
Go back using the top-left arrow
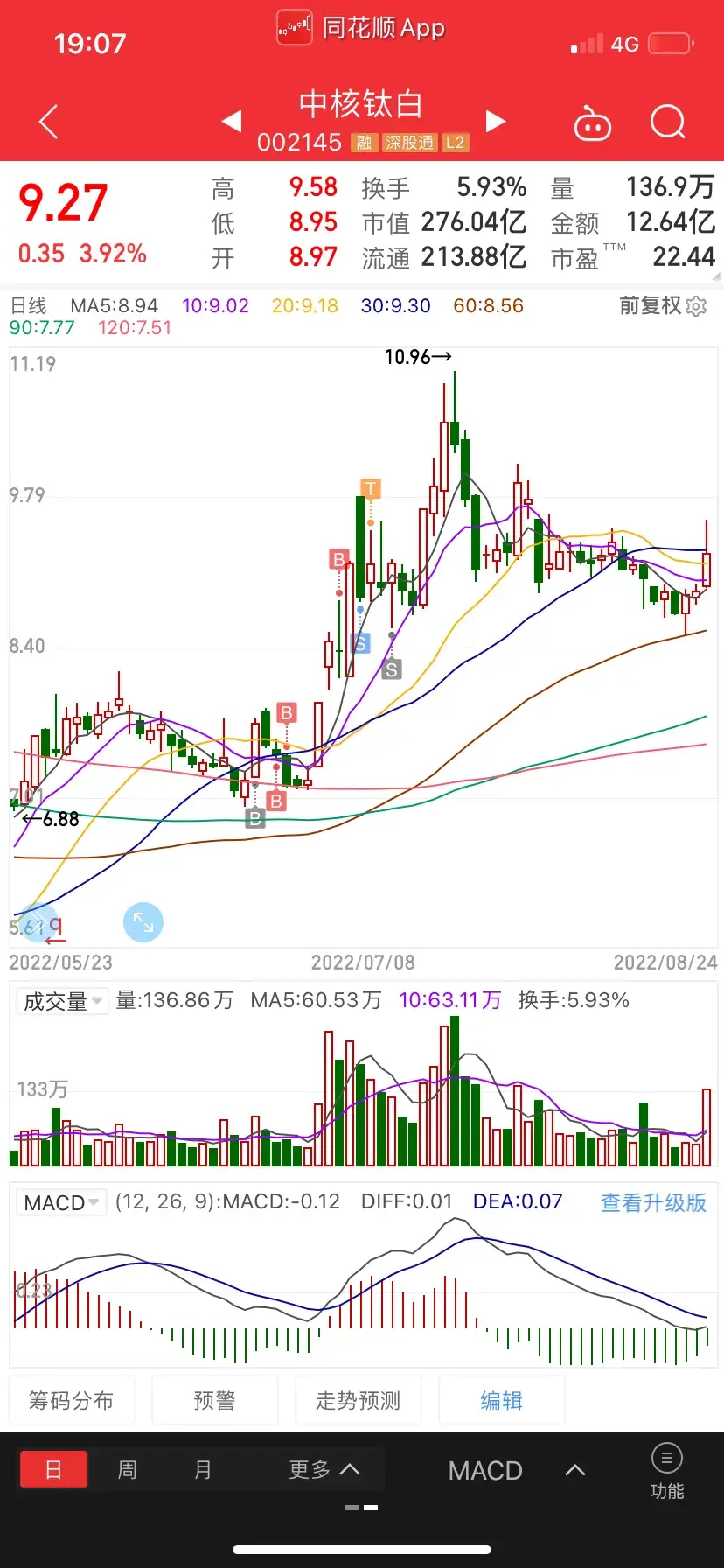pos(49,122)
